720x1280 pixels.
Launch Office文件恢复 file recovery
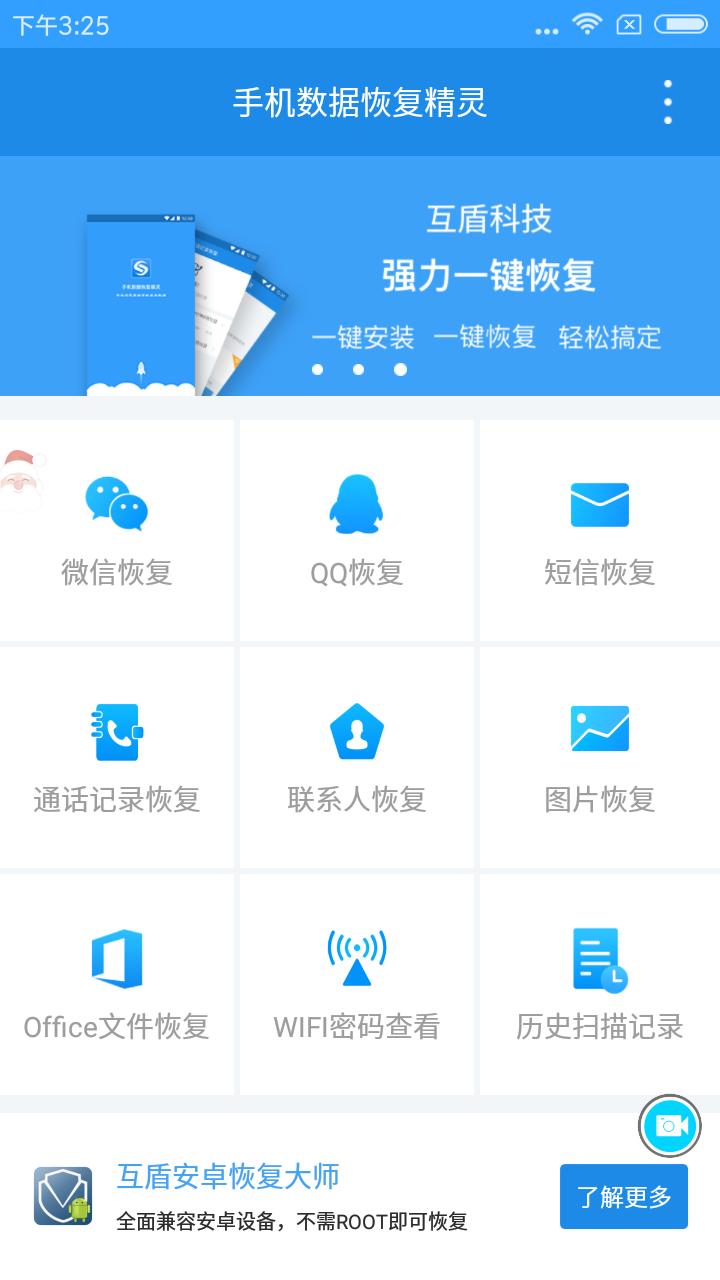pyautogui.click(x=117, y=985)
